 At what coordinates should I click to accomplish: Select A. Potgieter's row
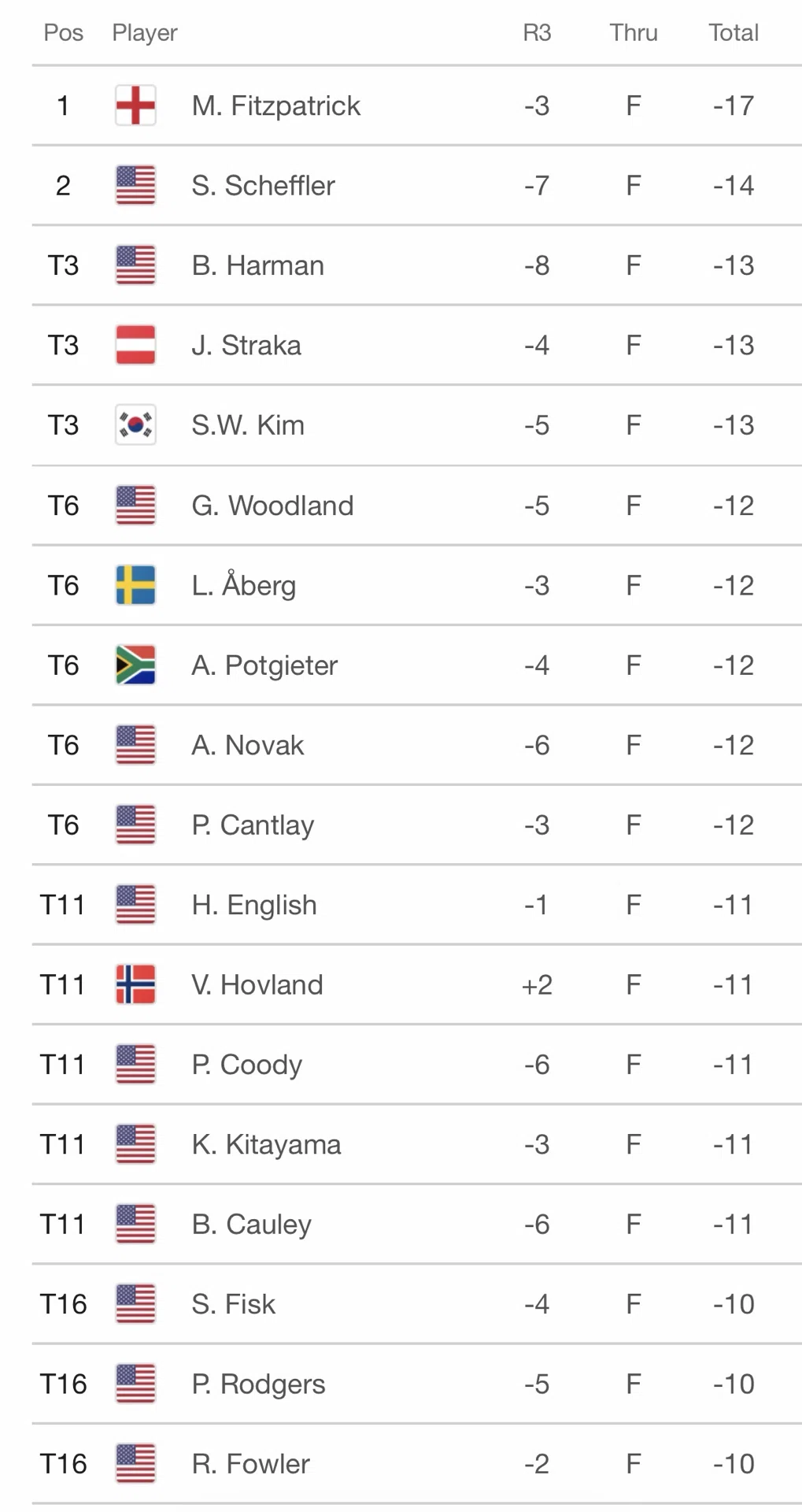[x=416, y=665]
